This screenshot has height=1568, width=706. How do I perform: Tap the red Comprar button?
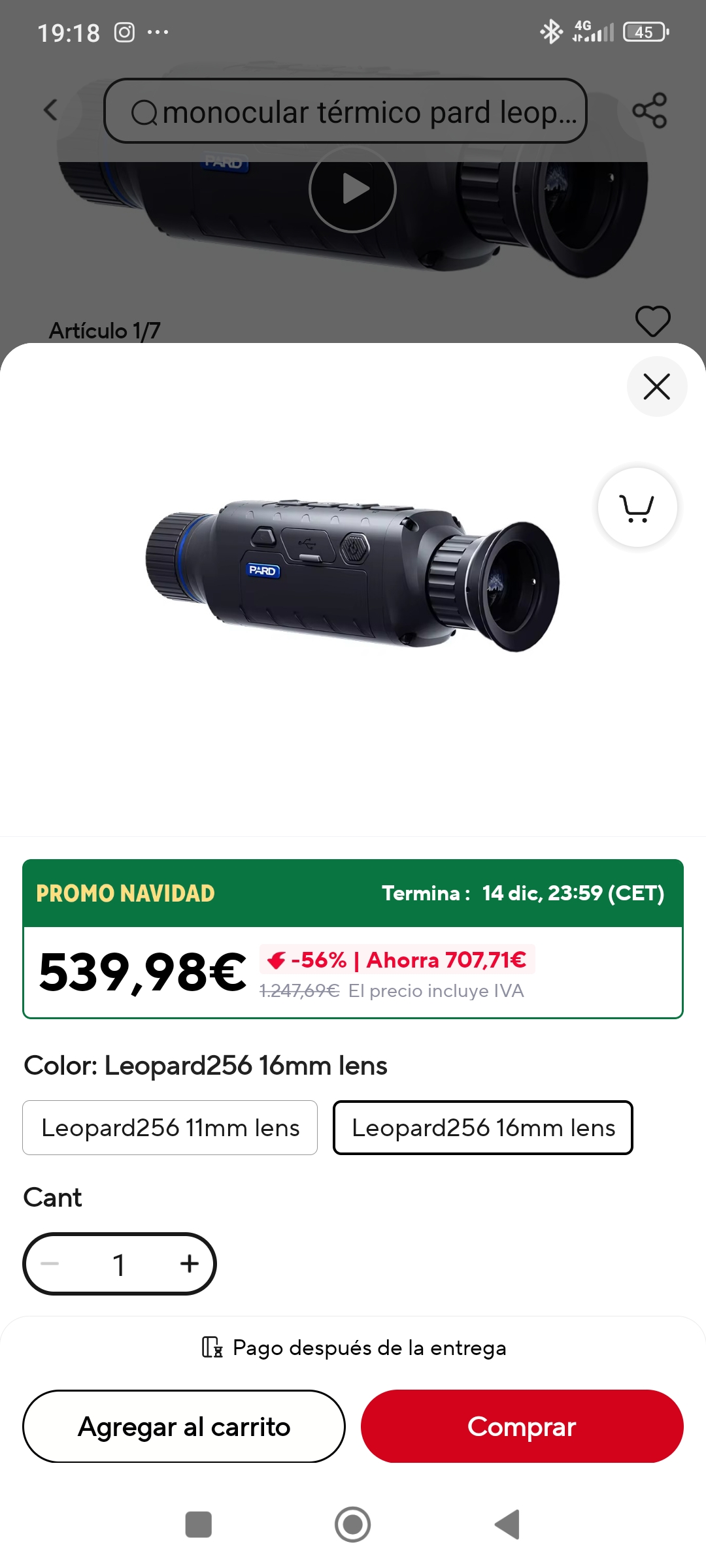click(x=522, y=1426)
